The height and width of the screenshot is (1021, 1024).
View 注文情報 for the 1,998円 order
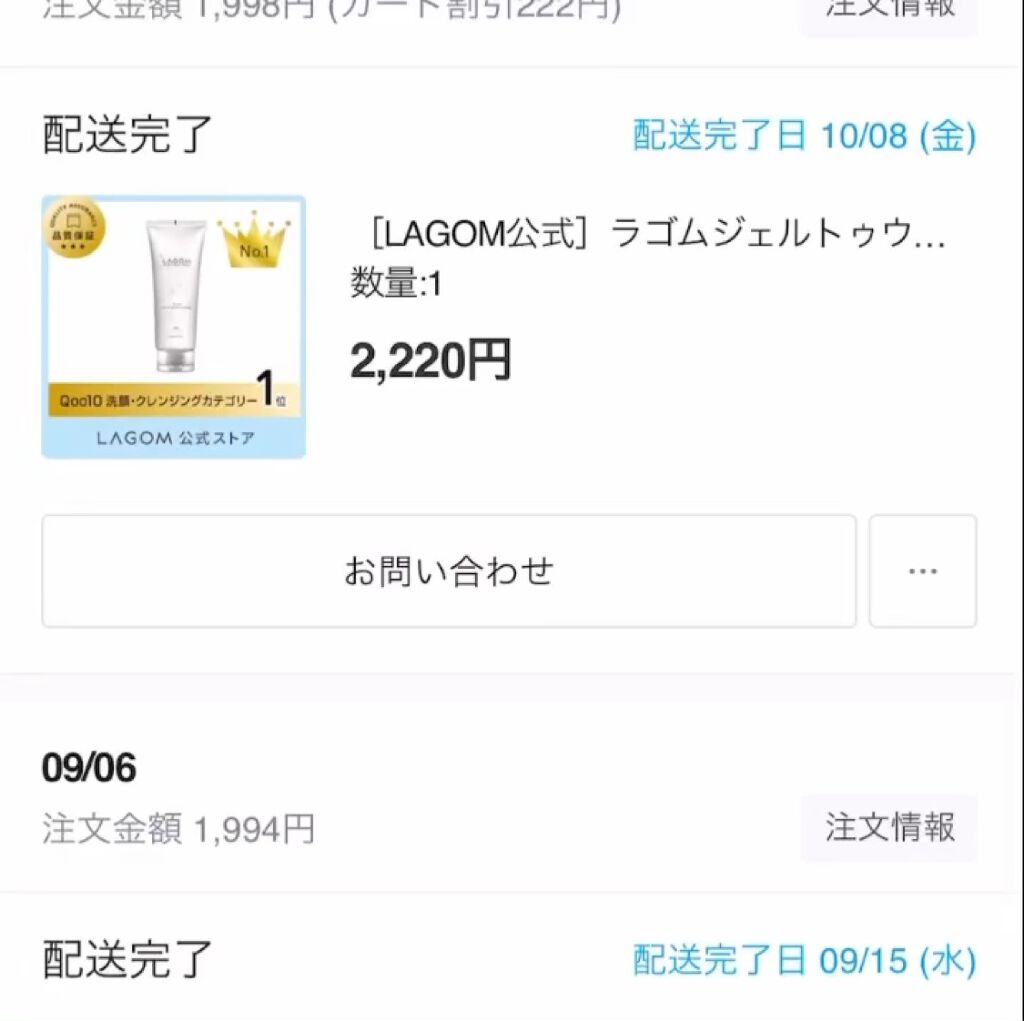tap(889, 12)
